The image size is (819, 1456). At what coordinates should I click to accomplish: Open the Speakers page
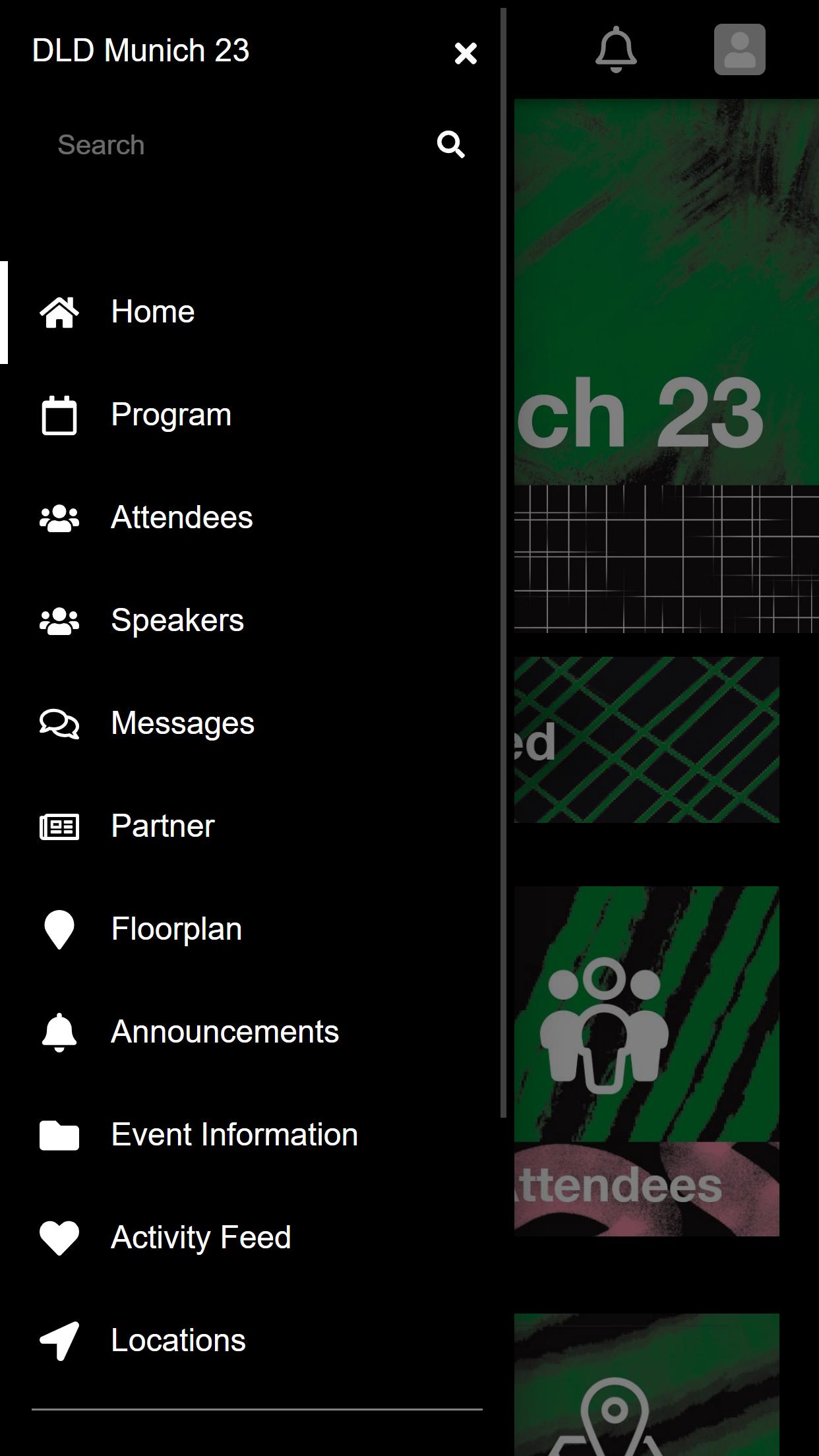coord(177,621)
